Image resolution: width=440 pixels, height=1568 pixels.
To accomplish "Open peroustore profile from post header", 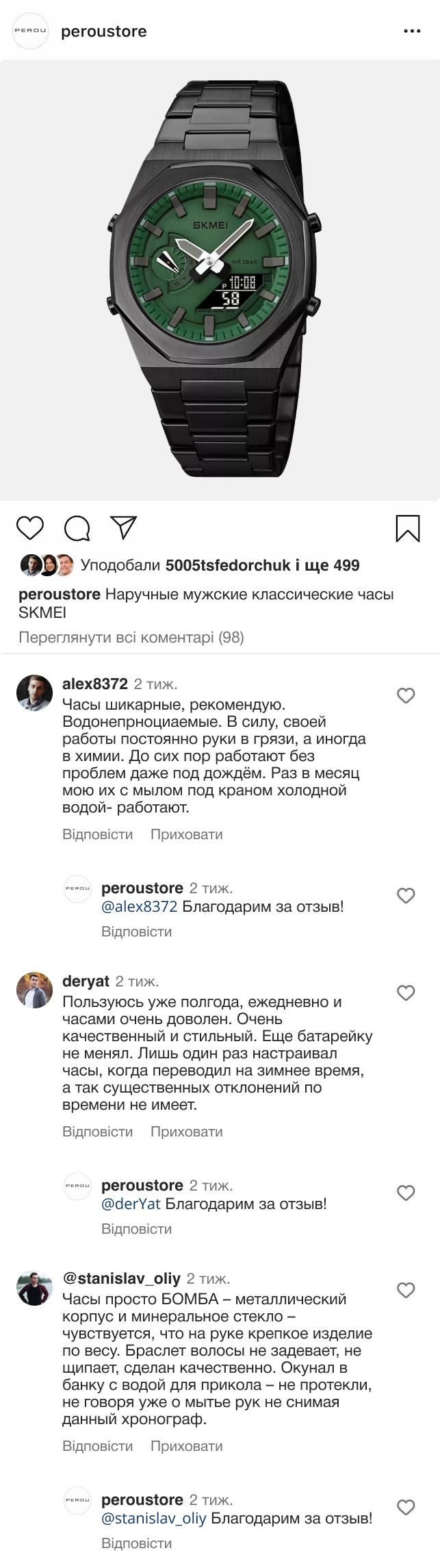I will 103,32.
